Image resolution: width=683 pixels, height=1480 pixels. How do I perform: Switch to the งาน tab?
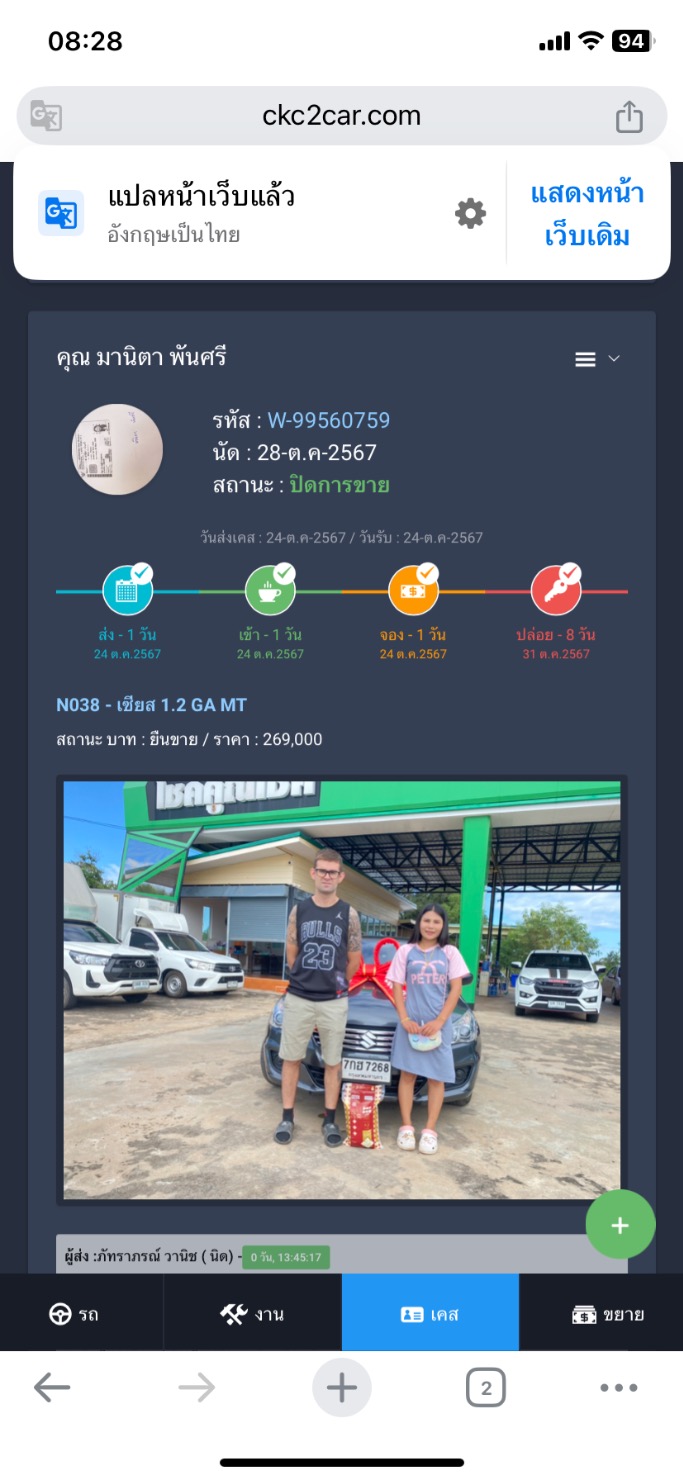point(252,1314)
